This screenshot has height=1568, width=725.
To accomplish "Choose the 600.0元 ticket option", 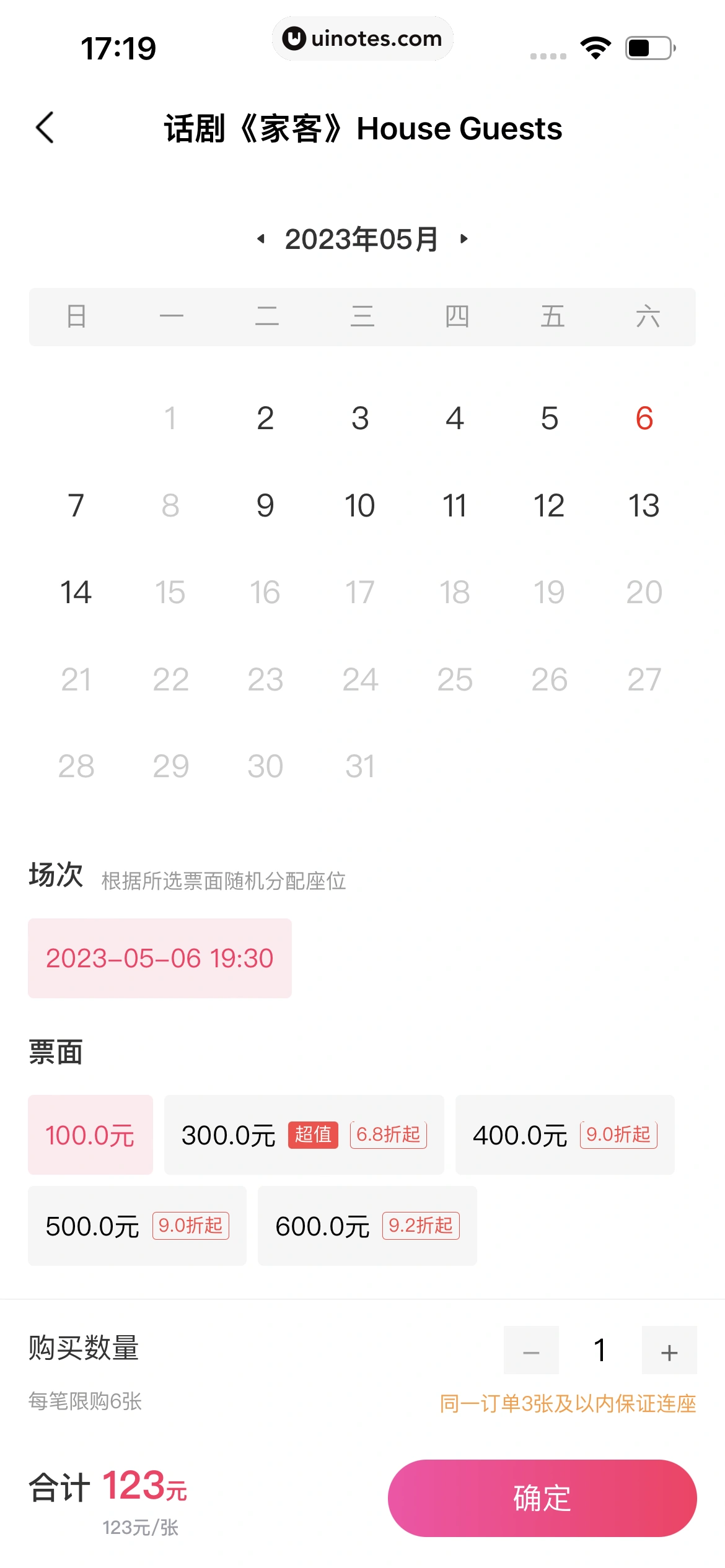I will 325,1226.
